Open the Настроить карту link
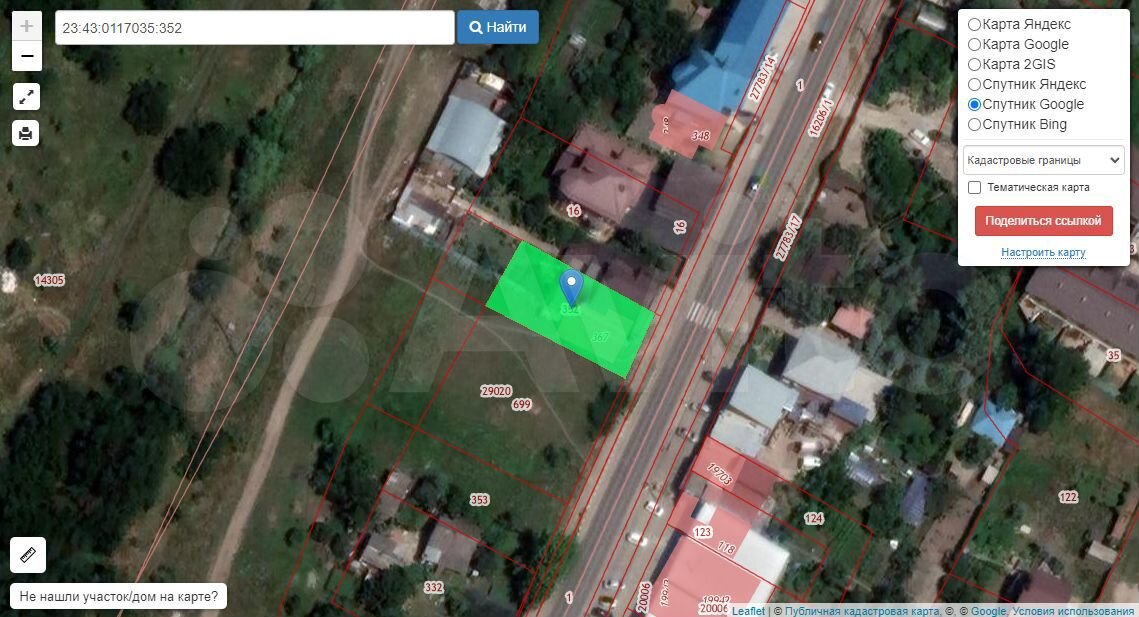The height and width of the screenshot is (617, 1139). click(x=1043, y=252)
